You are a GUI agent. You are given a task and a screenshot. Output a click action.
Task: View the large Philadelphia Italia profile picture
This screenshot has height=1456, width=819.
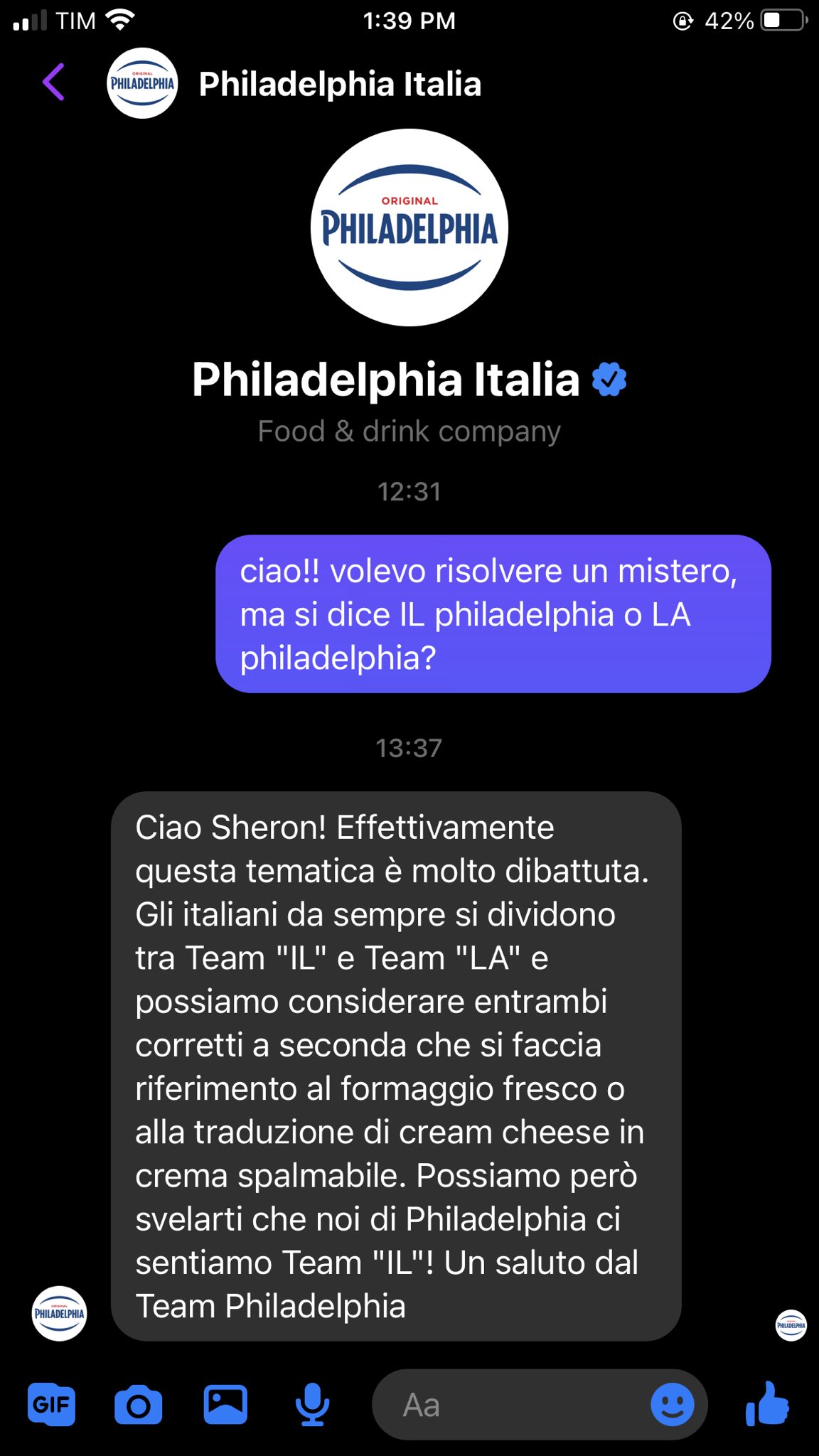409,227
